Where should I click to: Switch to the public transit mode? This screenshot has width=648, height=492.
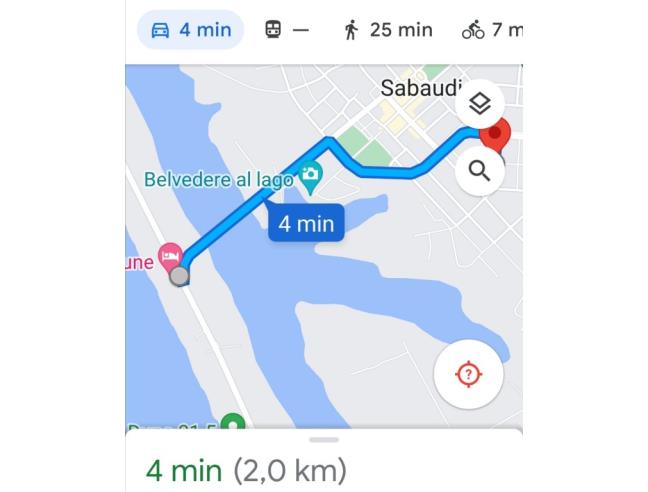[286, 30]
